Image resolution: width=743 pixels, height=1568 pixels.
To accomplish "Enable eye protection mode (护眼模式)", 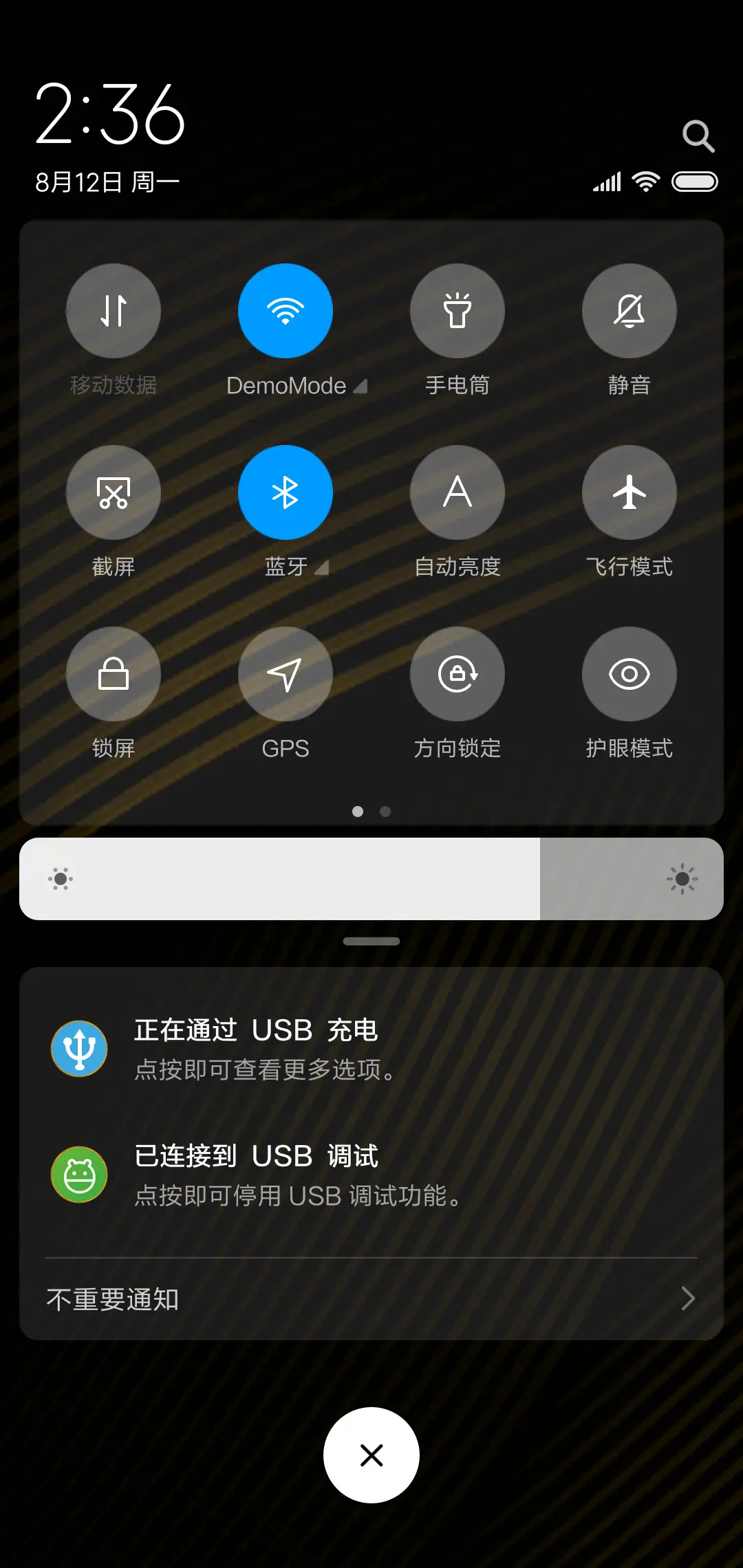I will (629, 675).
